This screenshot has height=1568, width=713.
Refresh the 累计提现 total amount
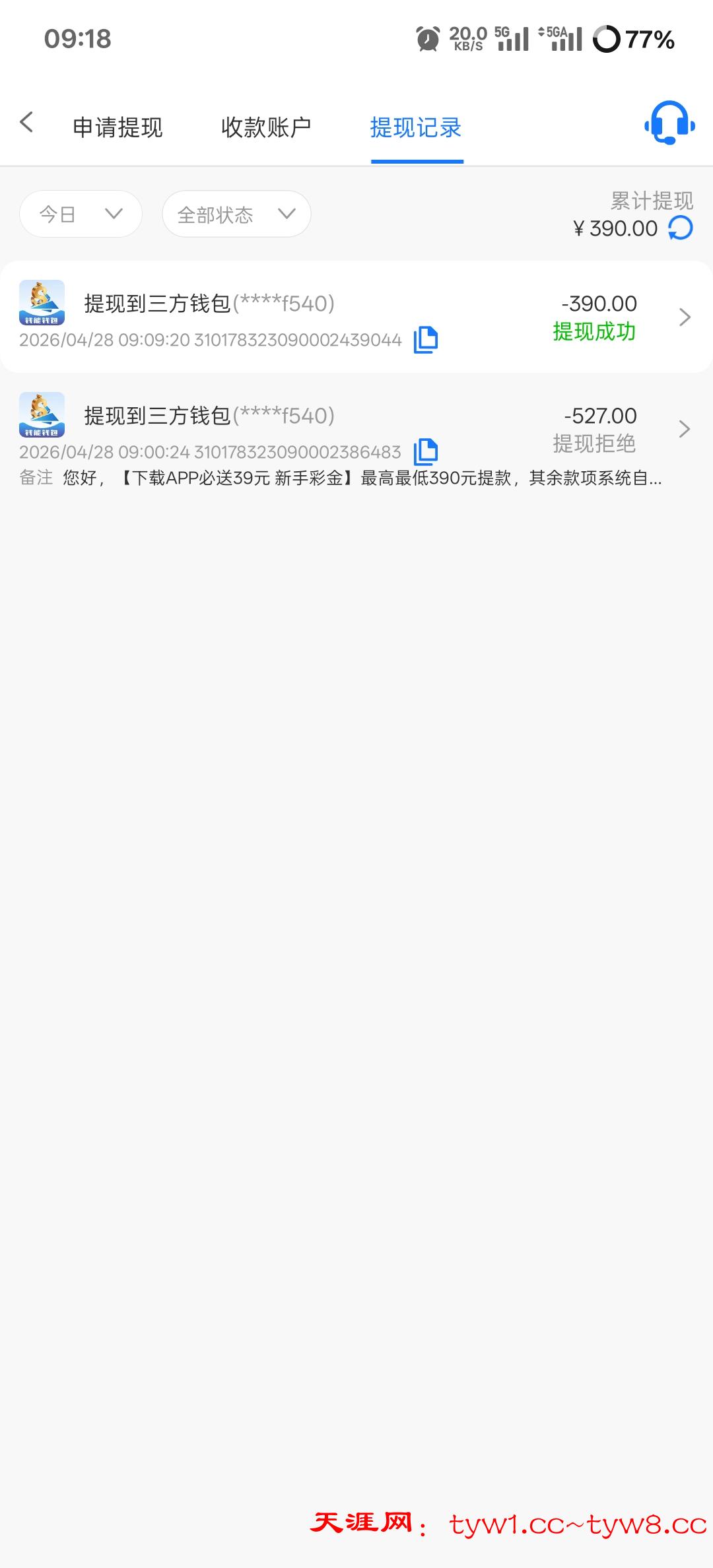681,228
